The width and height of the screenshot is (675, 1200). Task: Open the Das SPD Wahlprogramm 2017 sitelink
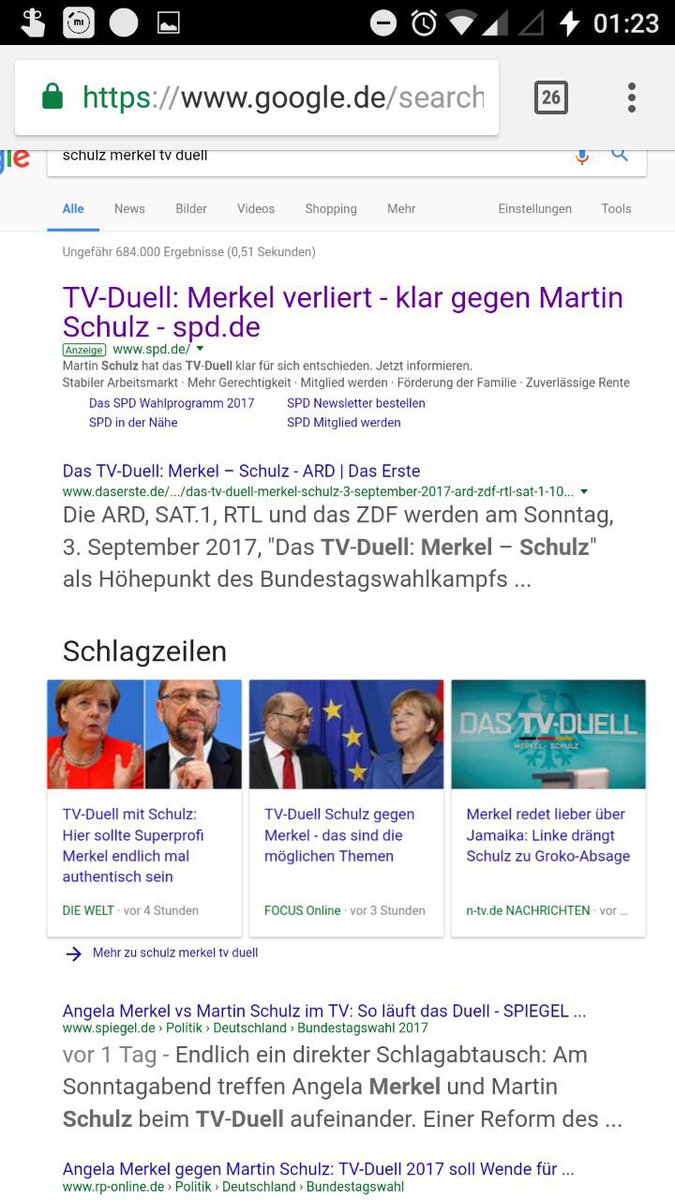pyautogui.click(x=171, y=403)
